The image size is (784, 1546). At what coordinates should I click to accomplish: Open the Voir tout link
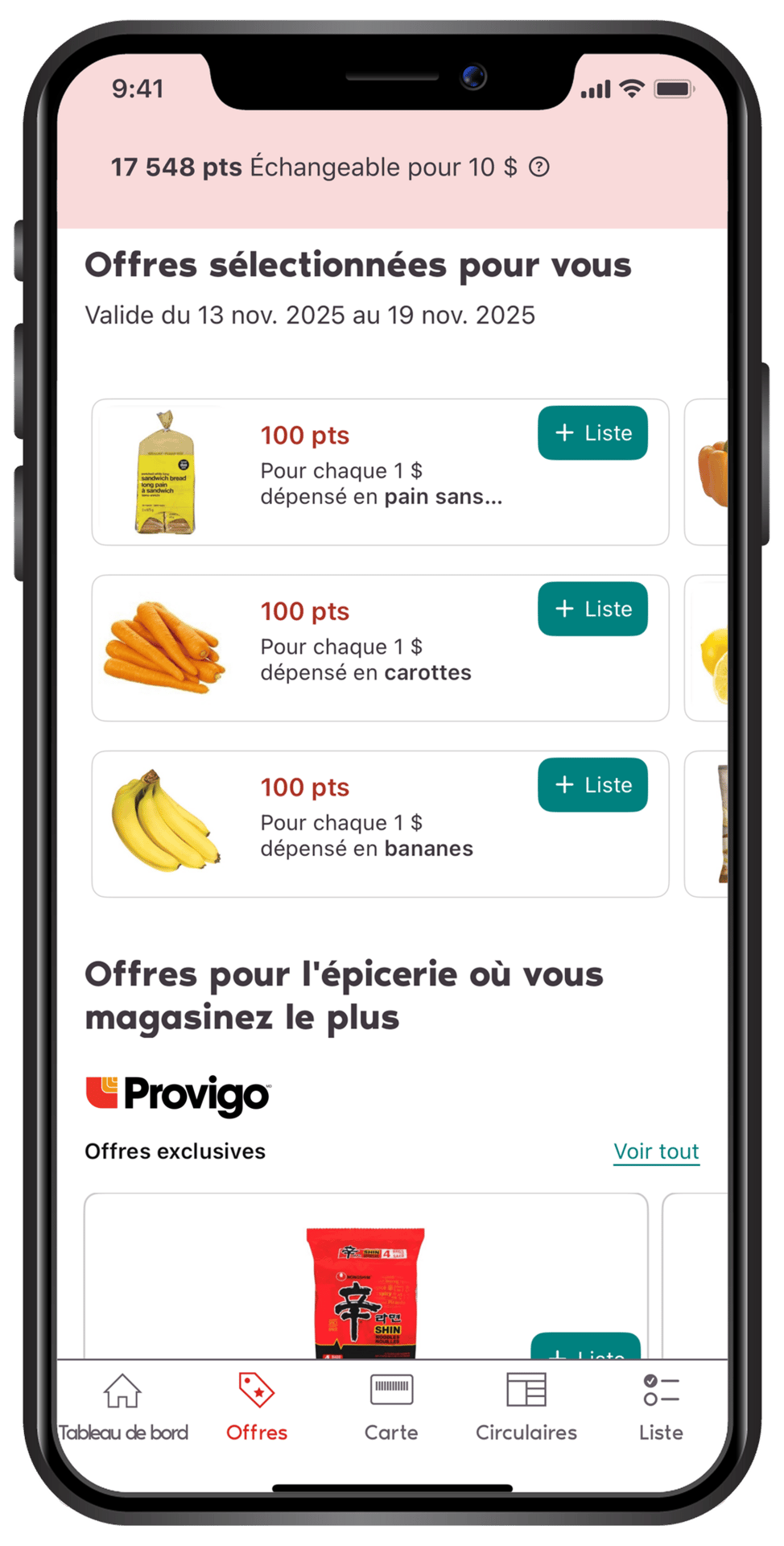[x=656, y=1151]
